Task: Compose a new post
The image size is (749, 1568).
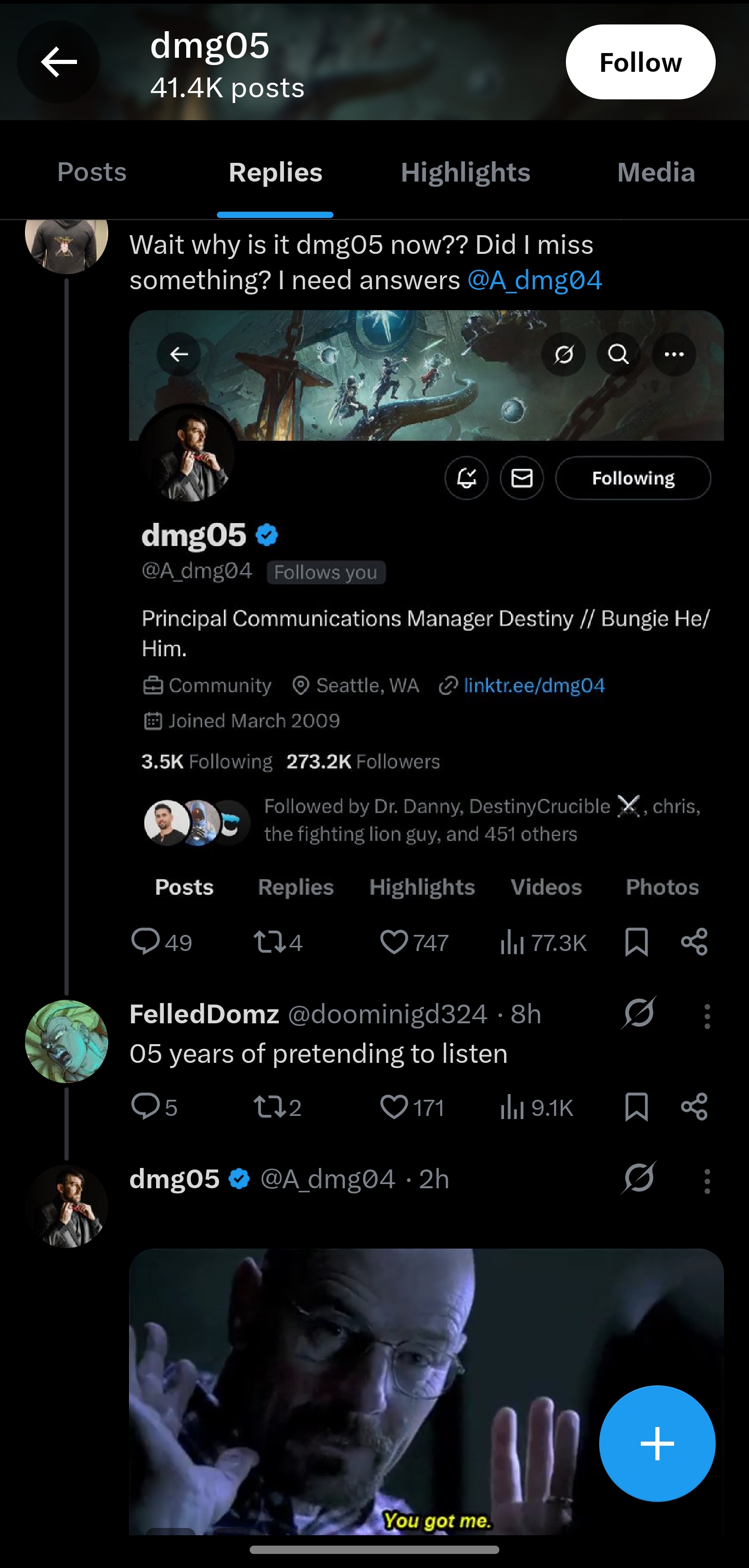Action: click(x=657, y=1443)
